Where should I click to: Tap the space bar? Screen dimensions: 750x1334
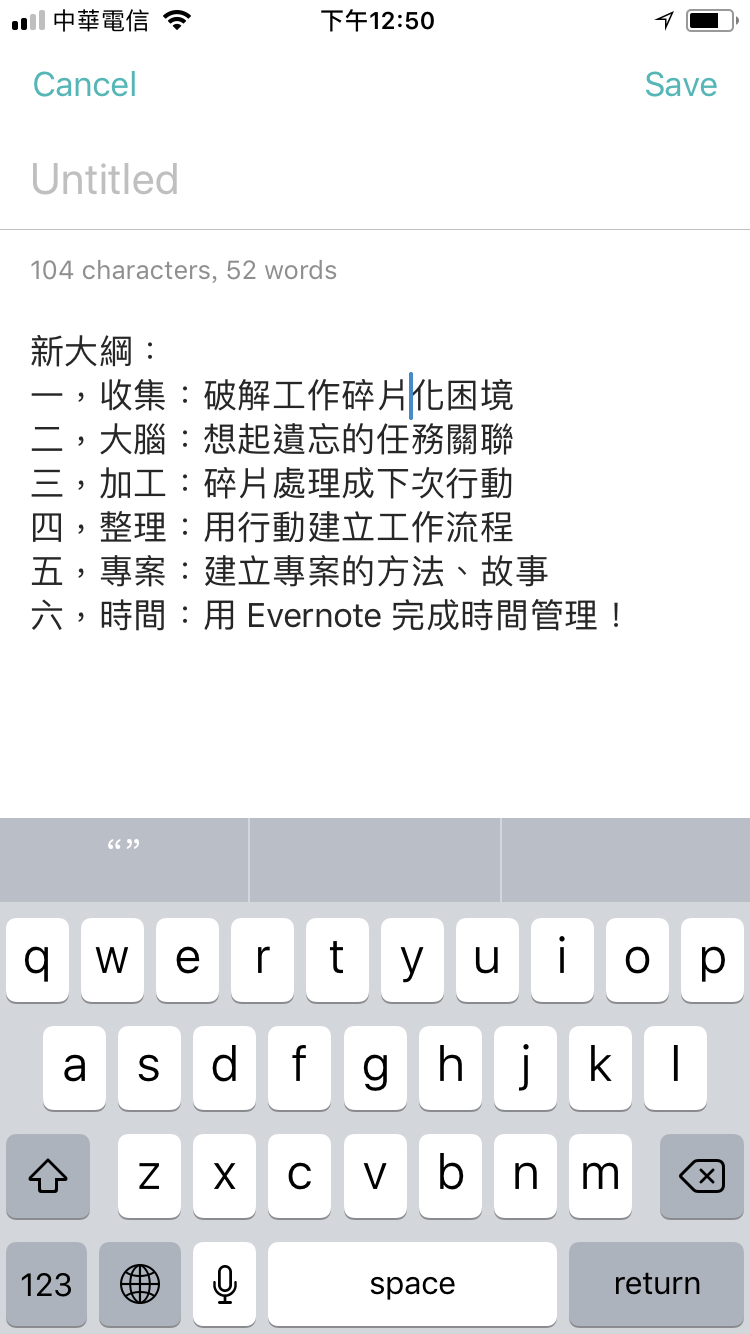point(412,1283)
